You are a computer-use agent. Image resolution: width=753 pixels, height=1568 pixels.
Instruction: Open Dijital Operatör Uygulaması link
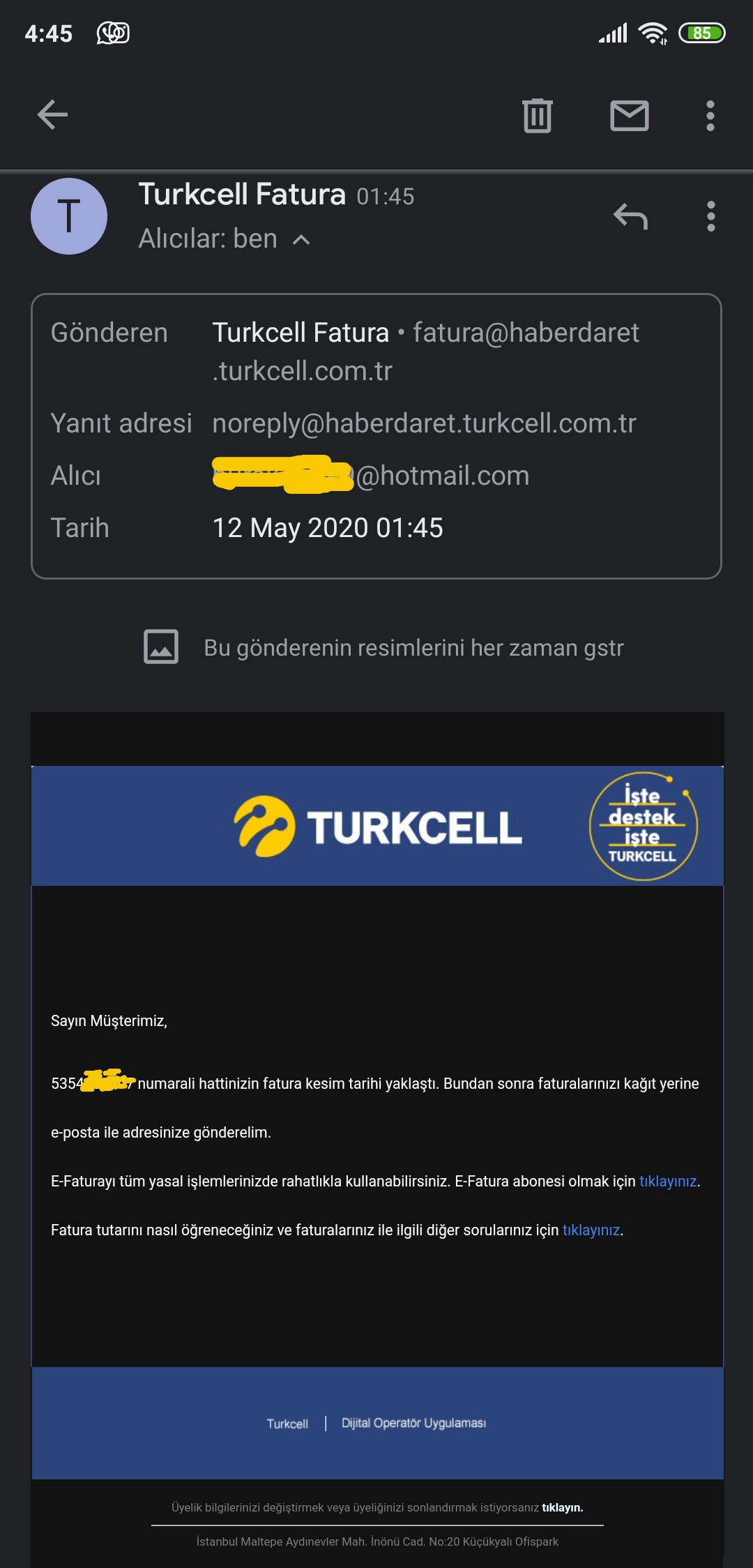413,1423
